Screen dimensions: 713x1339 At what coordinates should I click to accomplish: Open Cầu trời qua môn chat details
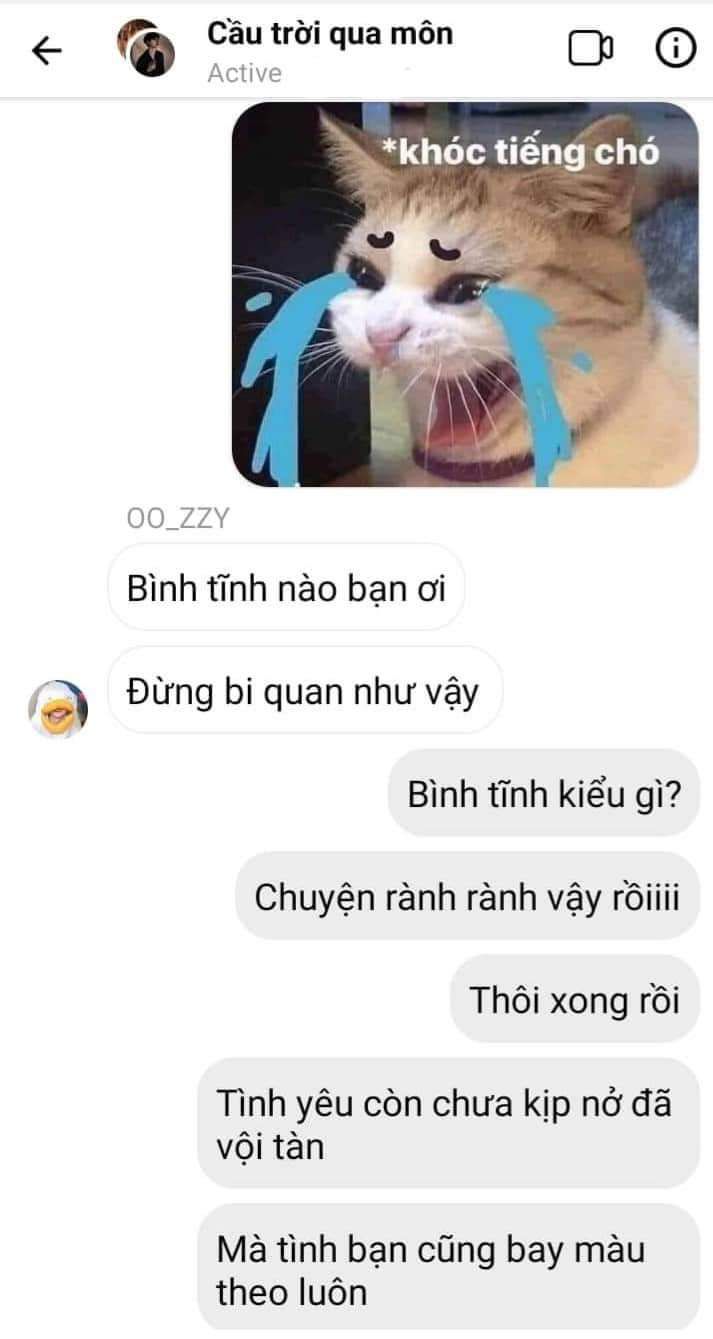click(330, 34)
